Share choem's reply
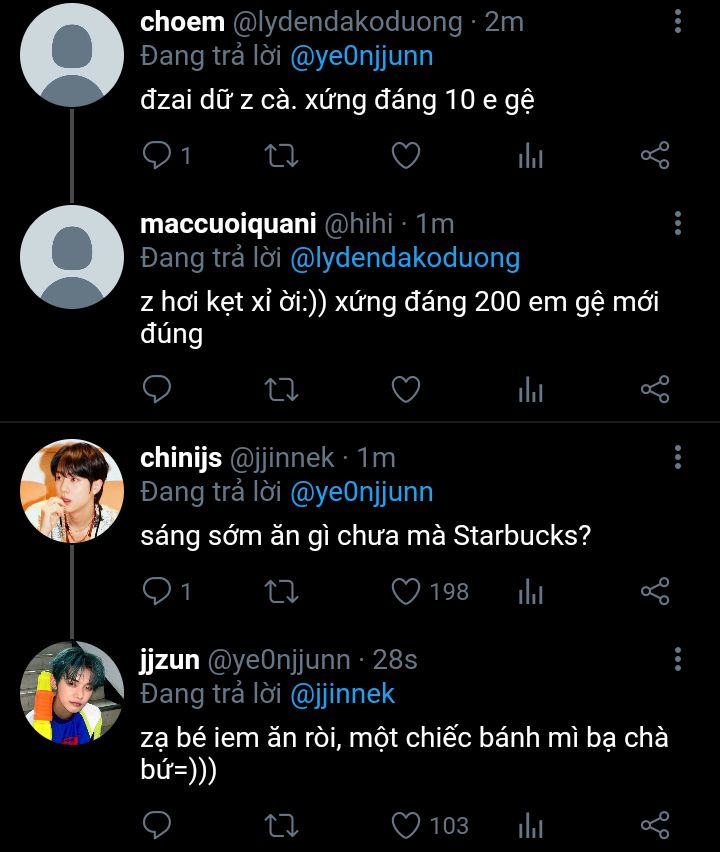 [654, 156]
